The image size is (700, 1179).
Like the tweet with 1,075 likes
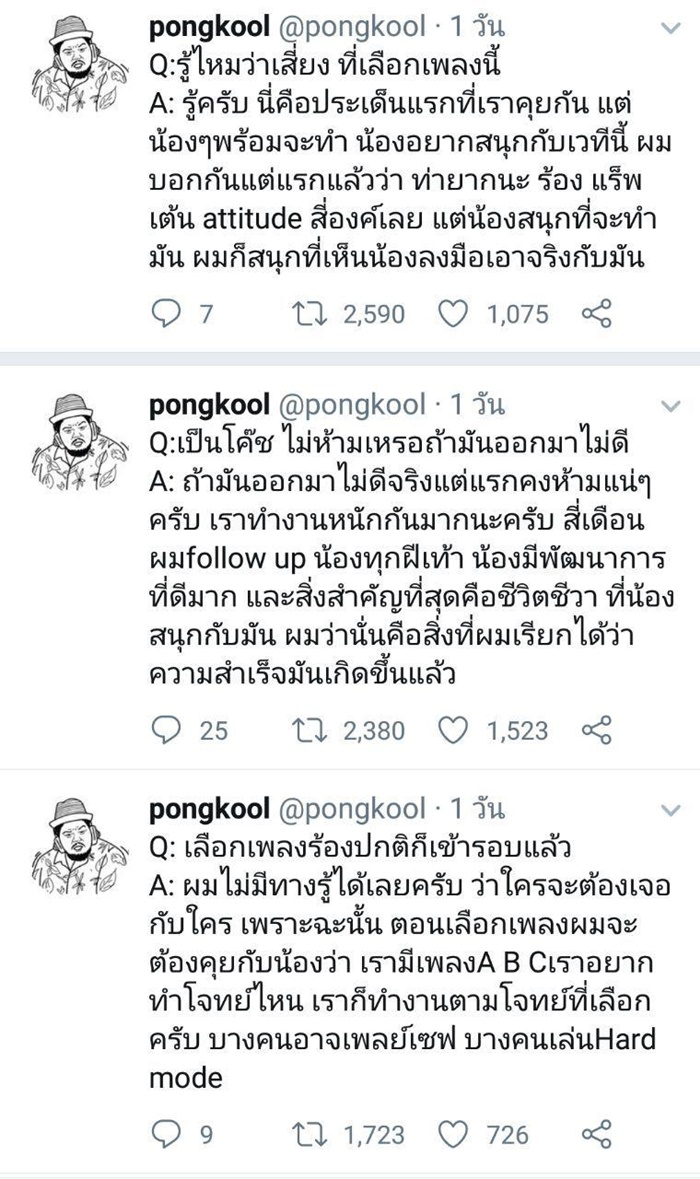click(x=455, y=315)
